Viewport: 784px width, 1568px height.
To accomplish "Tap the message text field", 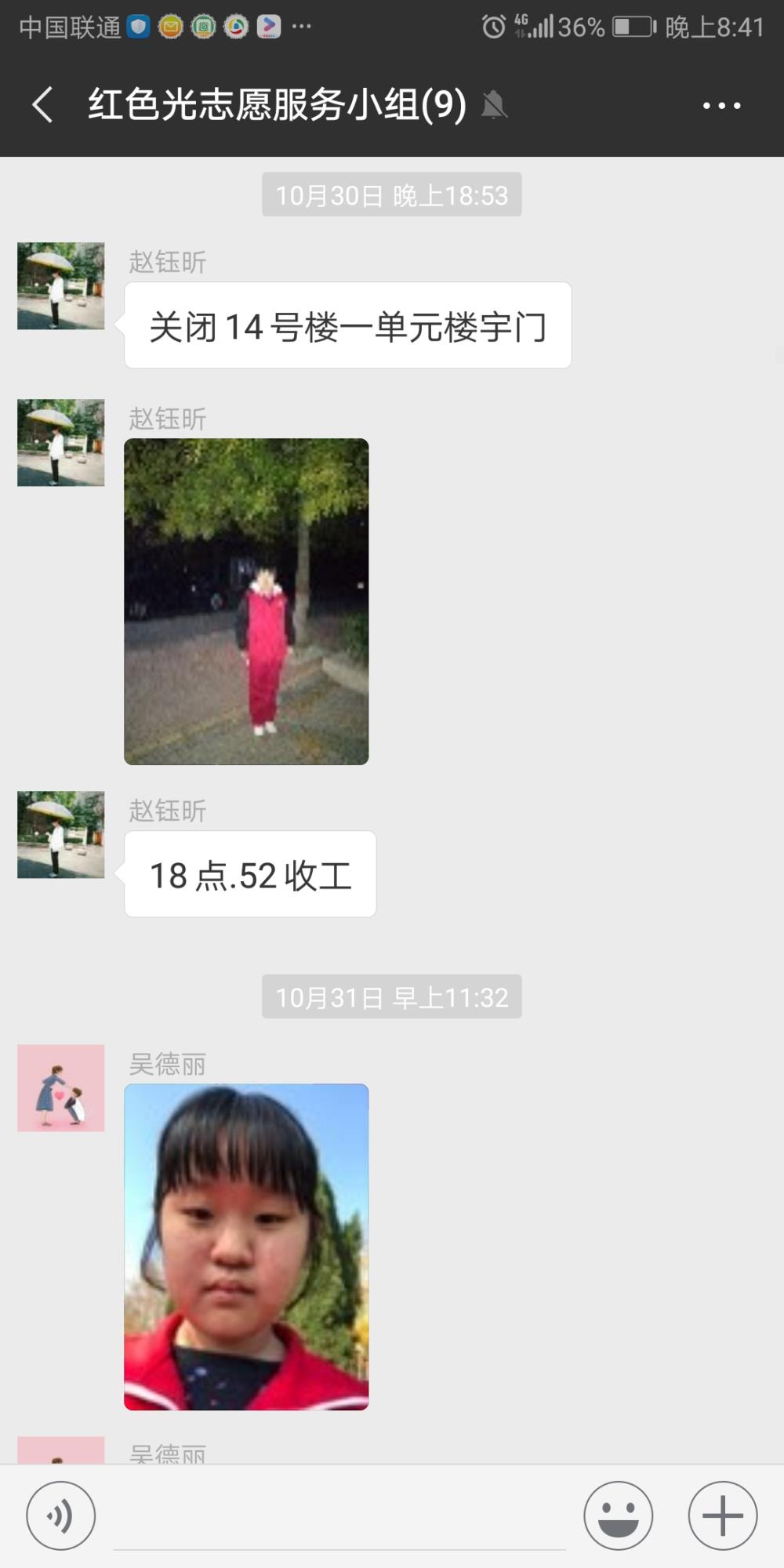I will pyautogui.click(x=339, y=1515).
